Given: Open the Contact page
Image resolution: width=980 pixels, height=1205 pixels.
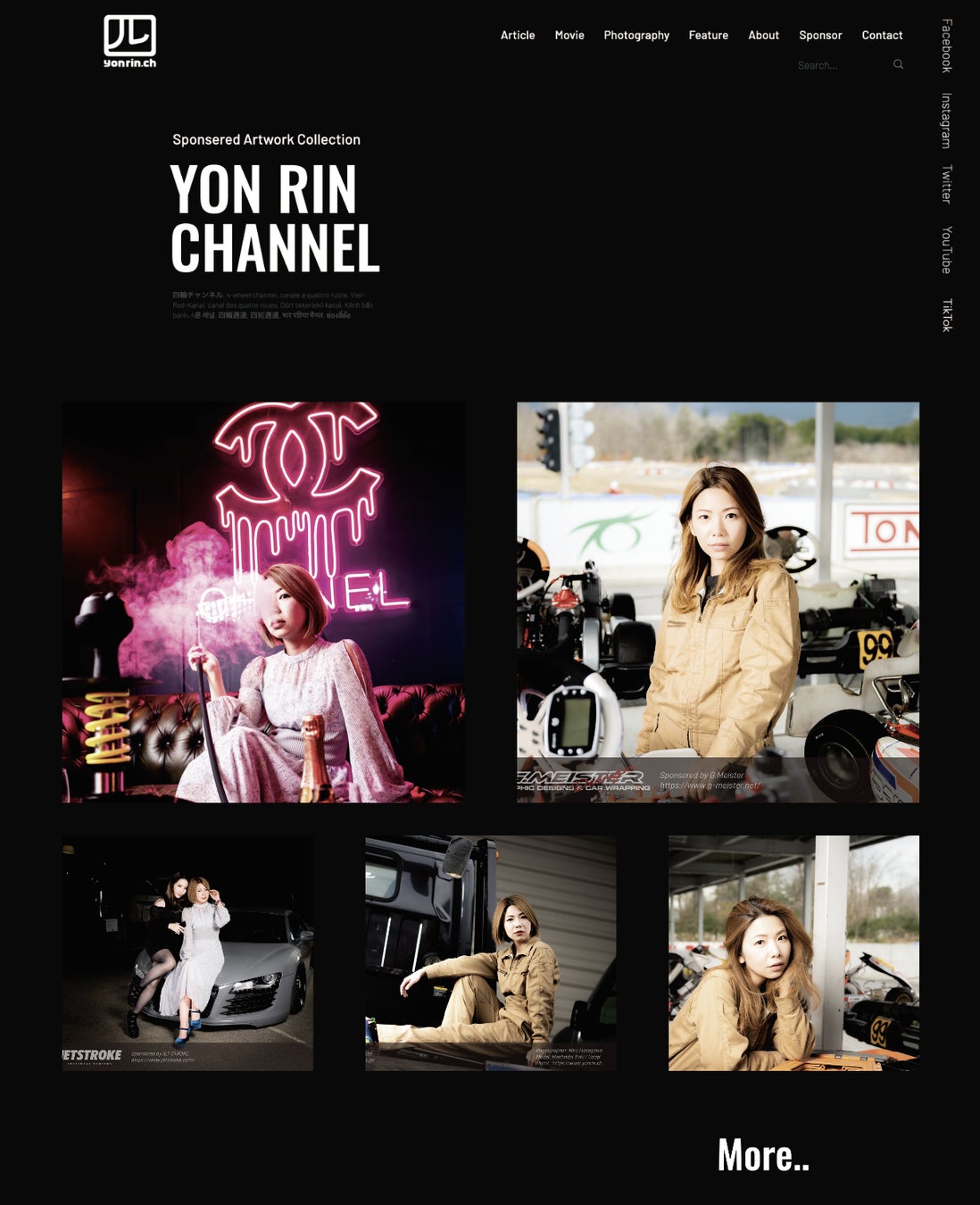Looking at the screenshot, I should [x=882, y=36].
